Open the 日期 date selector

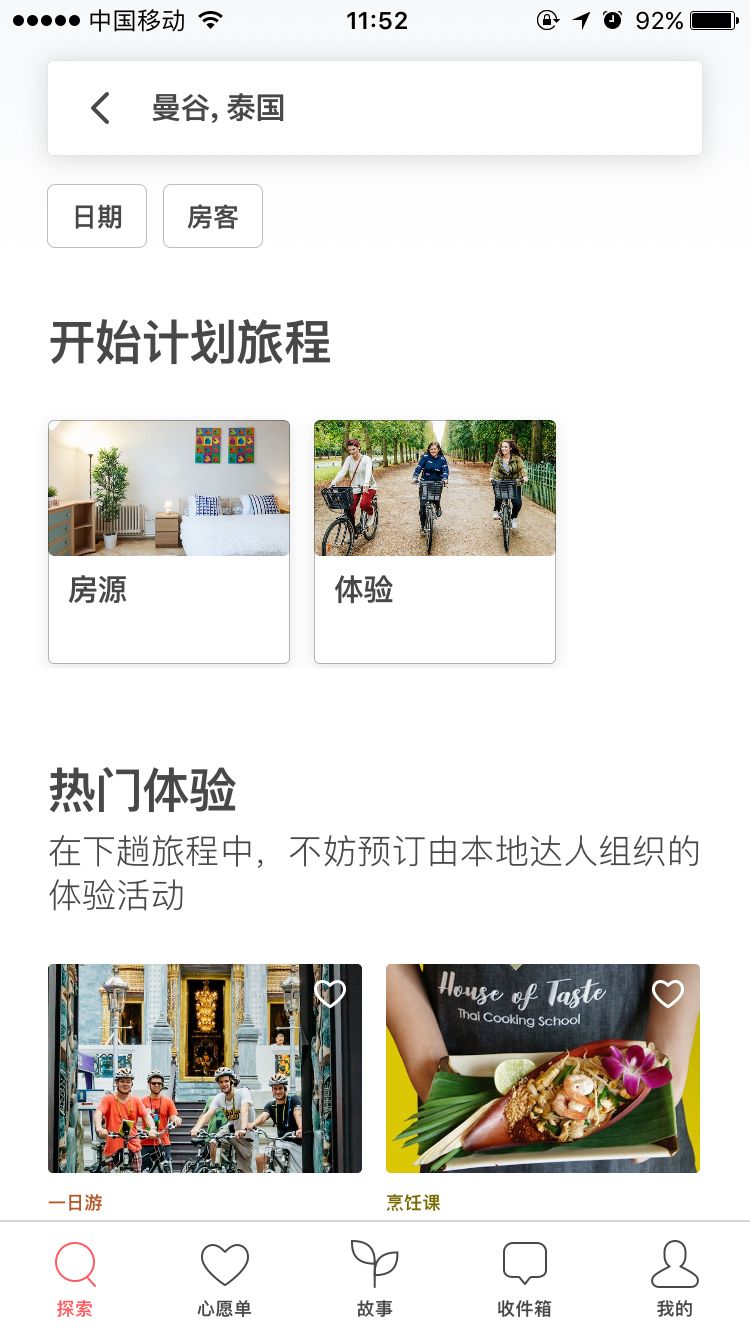pyautogui.click(x=96, y=216)
